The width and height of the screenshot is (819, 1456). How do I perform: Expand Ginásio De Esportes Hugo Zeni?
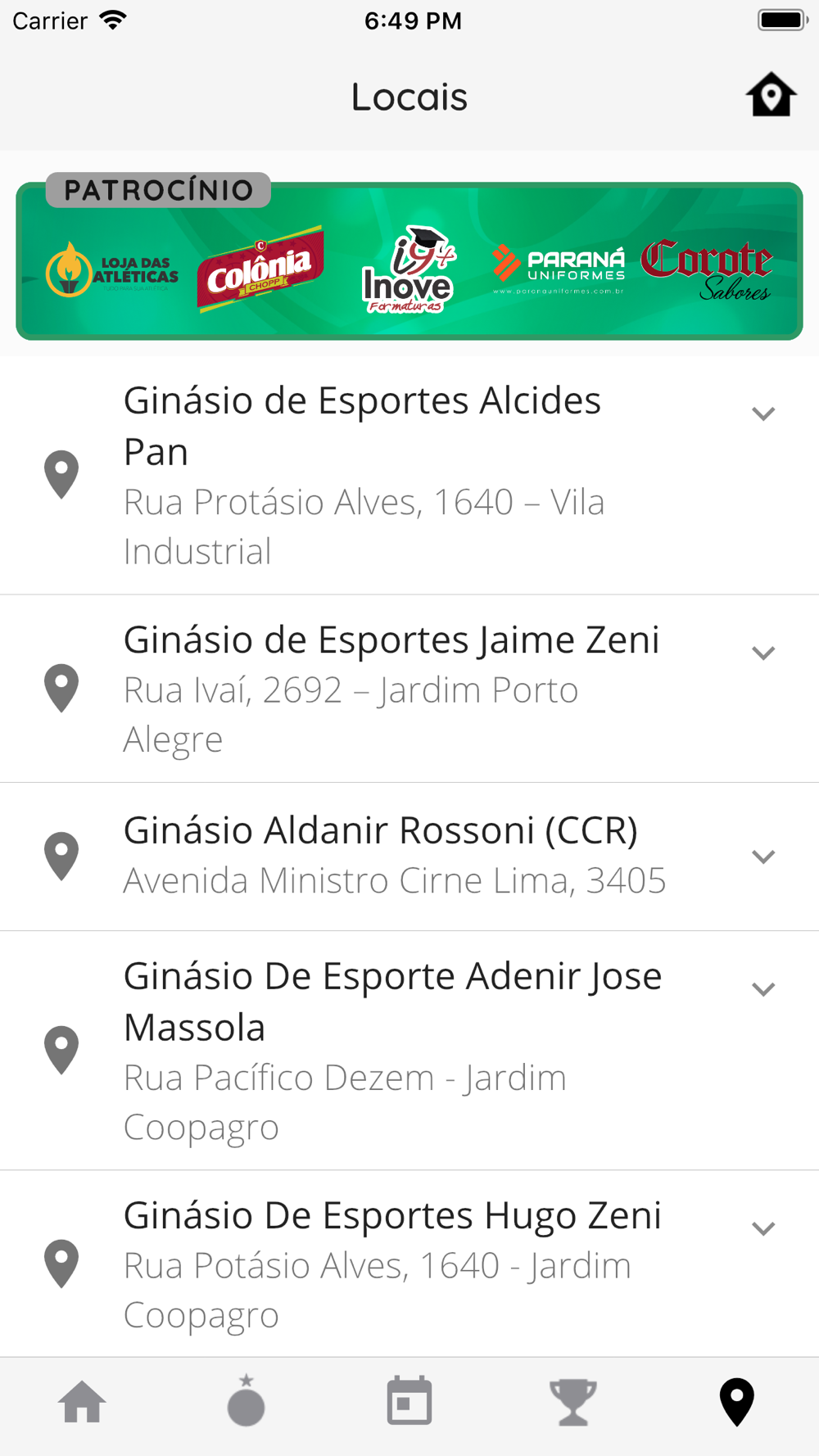tap(763, 1229)
